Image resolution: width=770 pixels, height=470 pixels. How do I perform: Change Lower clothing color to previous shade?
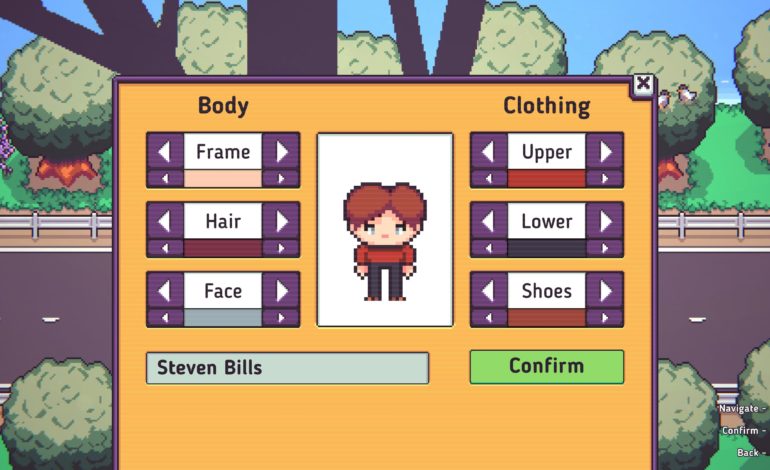tap(489, 248)
